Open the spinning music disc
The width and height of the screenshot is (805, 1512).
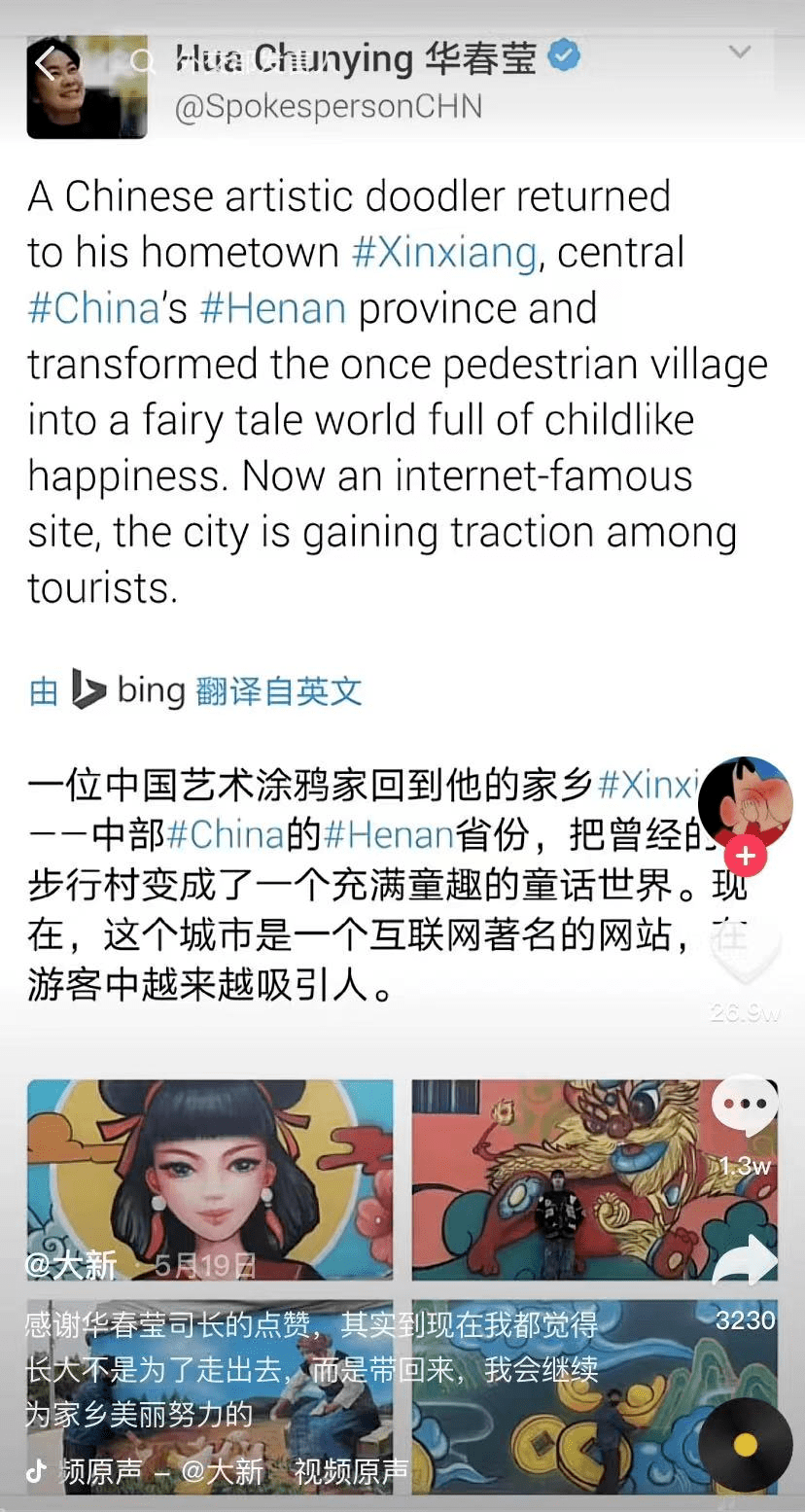[745, 1444]
